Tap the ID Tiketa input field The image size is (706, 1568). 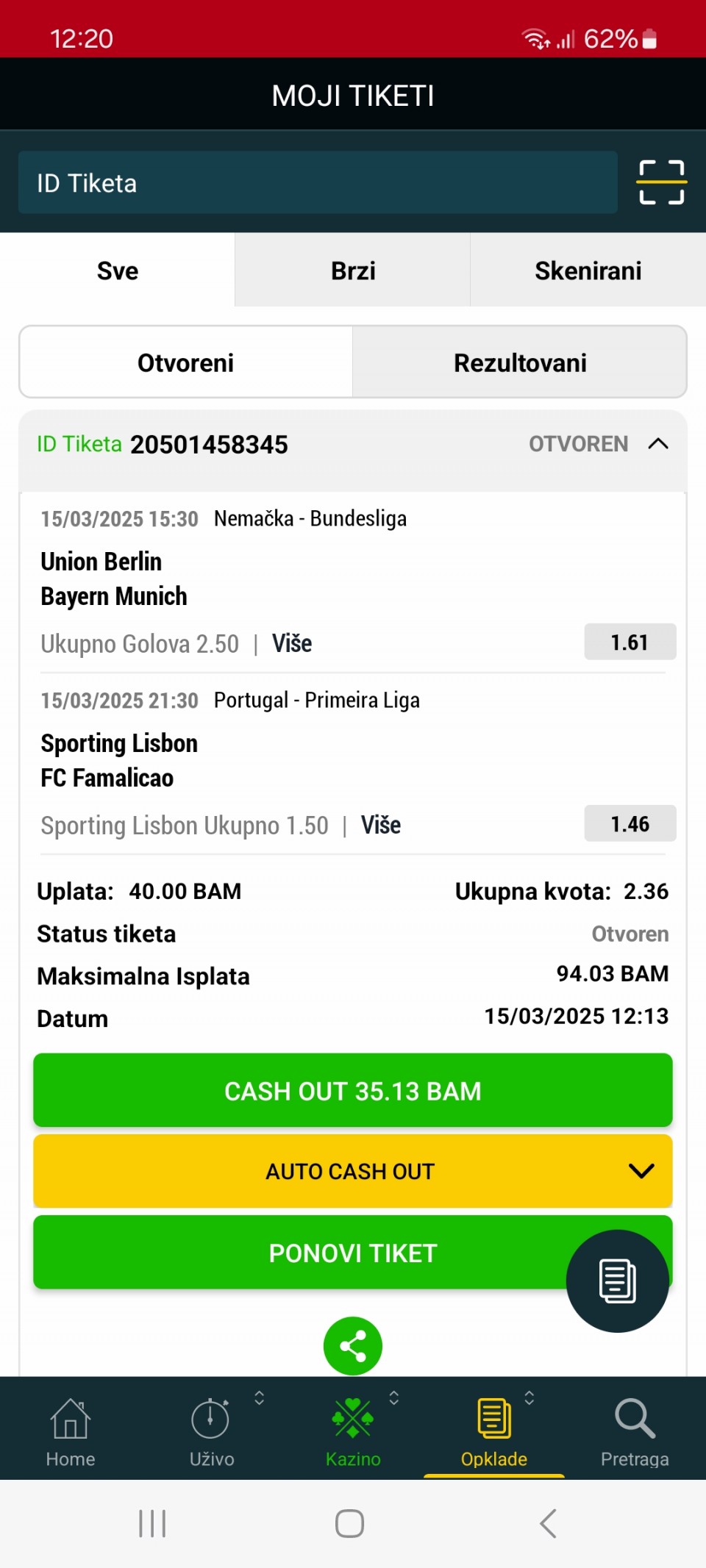click(x=318, y=182)
